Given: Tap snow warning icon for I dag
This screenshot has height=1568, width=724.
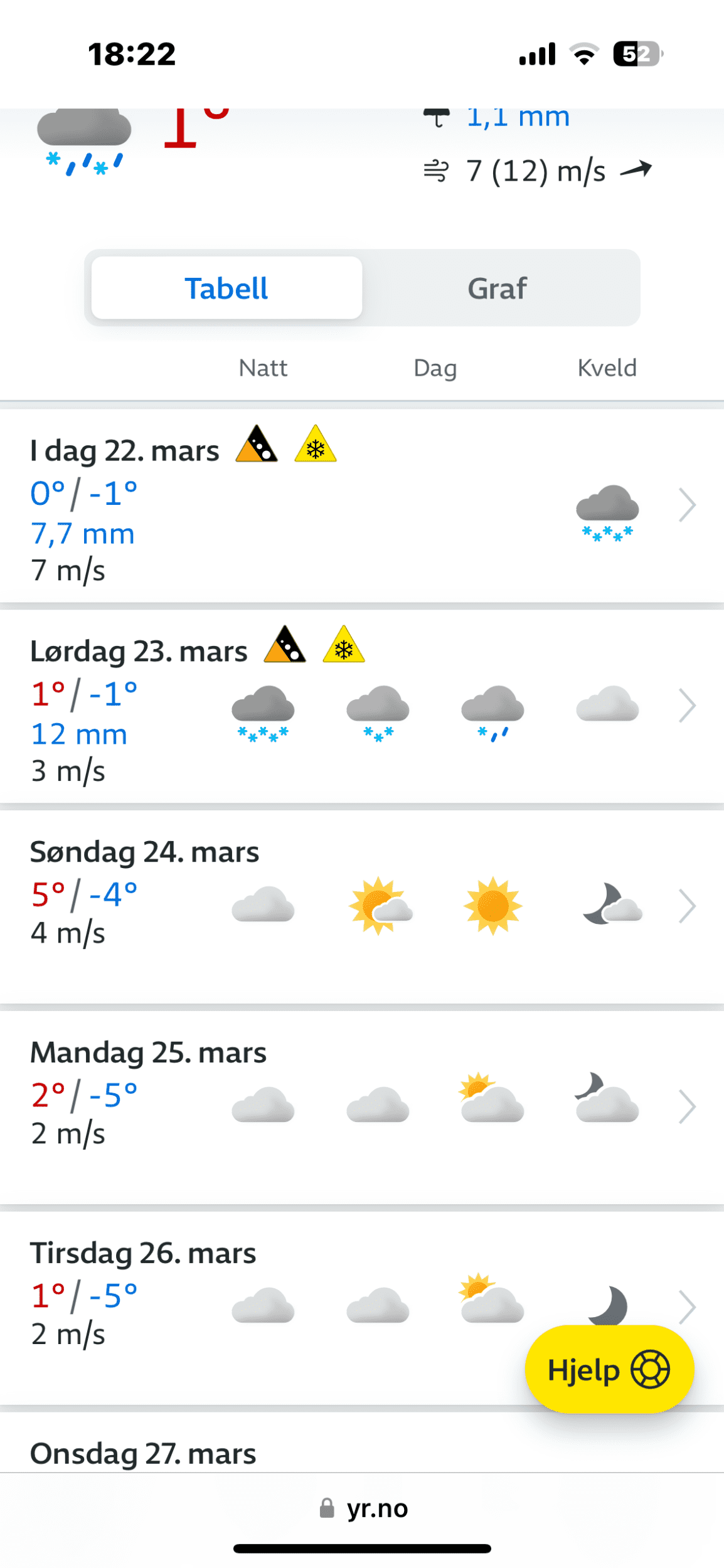Looking at the screenshot, I should [x=316, y=444].
